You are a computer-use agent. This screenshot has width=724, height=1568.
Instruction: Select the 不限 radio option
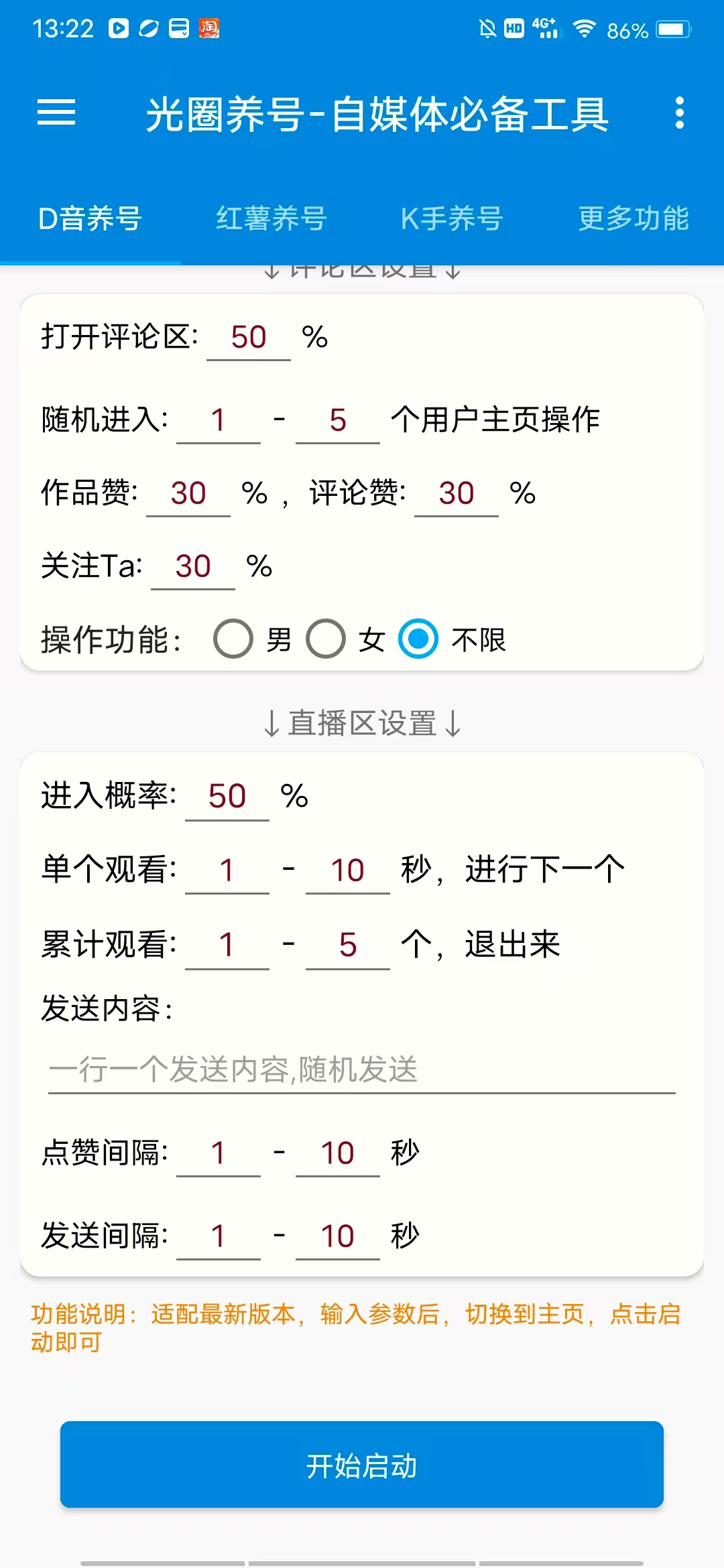[x=452, y=639]
